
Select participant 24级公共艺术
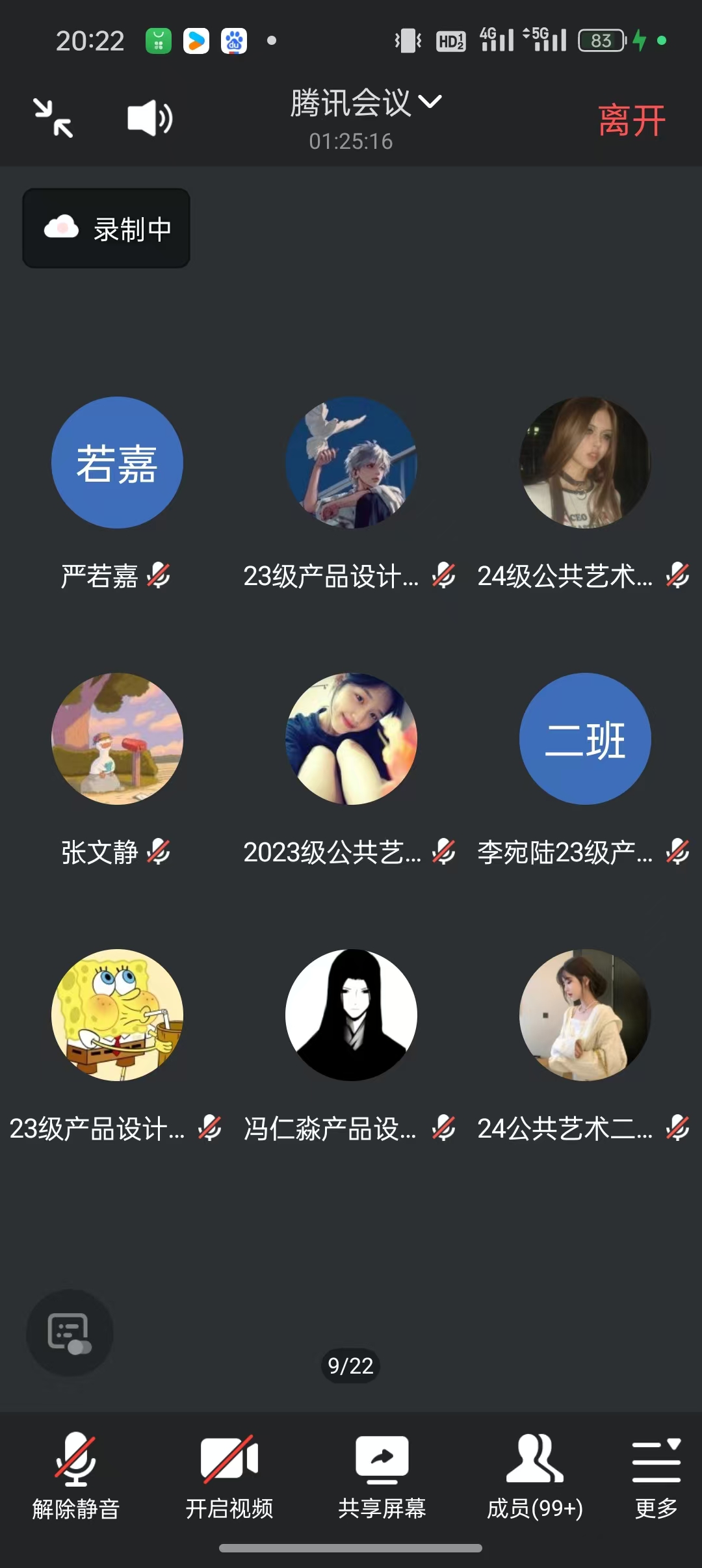pos(585,463)
